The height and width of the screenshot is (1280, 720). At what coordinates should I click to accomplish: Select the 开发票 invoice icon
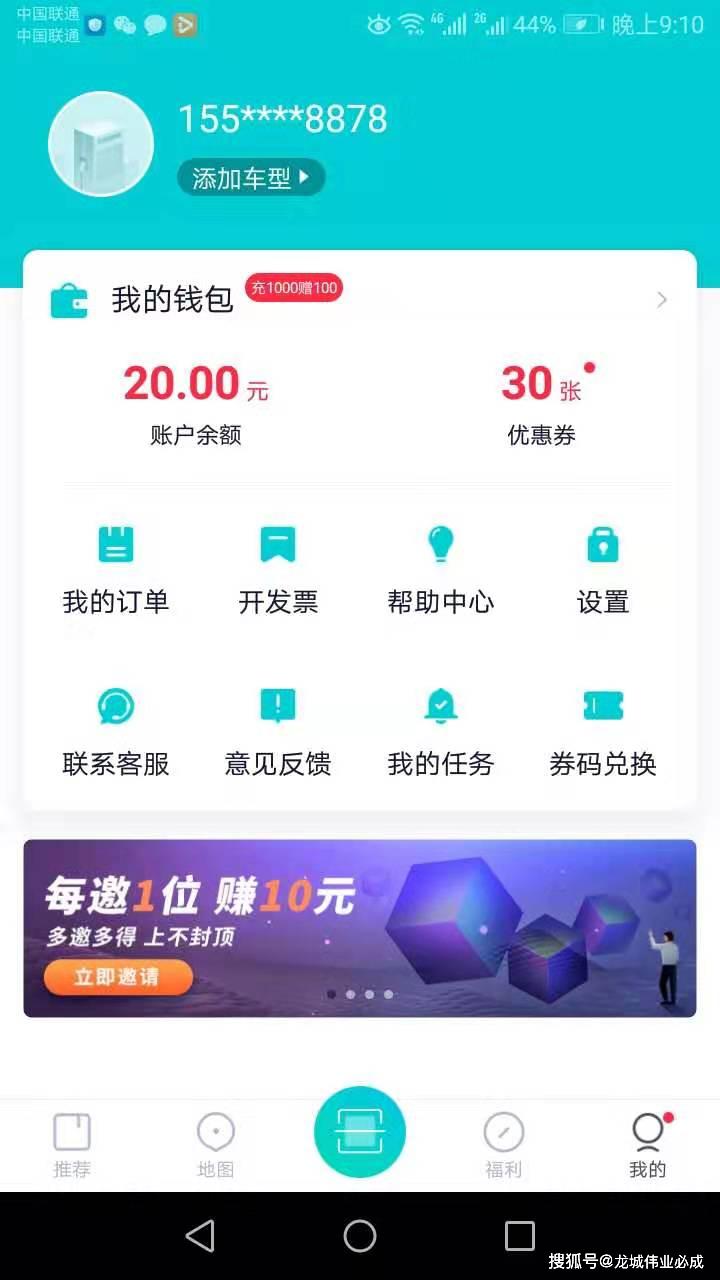[277, 565]
